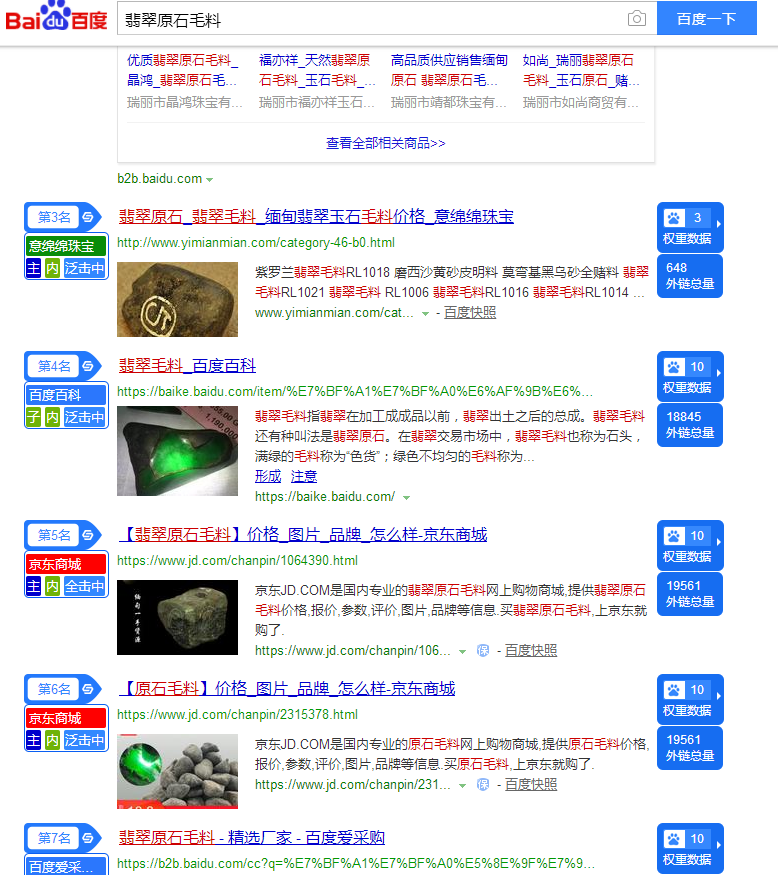Image resolution: width=778 pixels, height=875 pixels.
Task: Open 百度快照 for the yimianmian result
Action: click(470, 313)
